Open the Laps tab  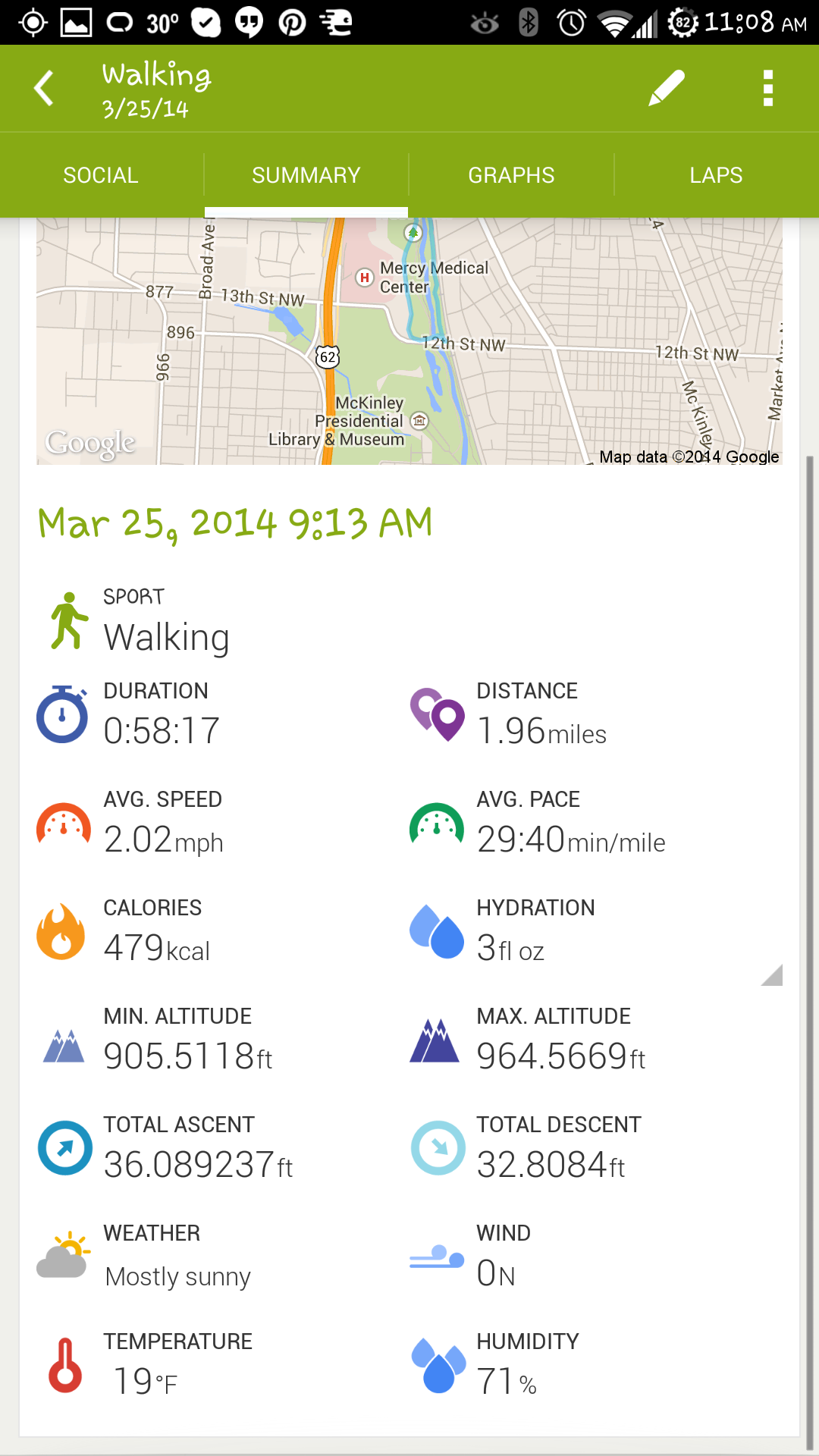point(716,175)
